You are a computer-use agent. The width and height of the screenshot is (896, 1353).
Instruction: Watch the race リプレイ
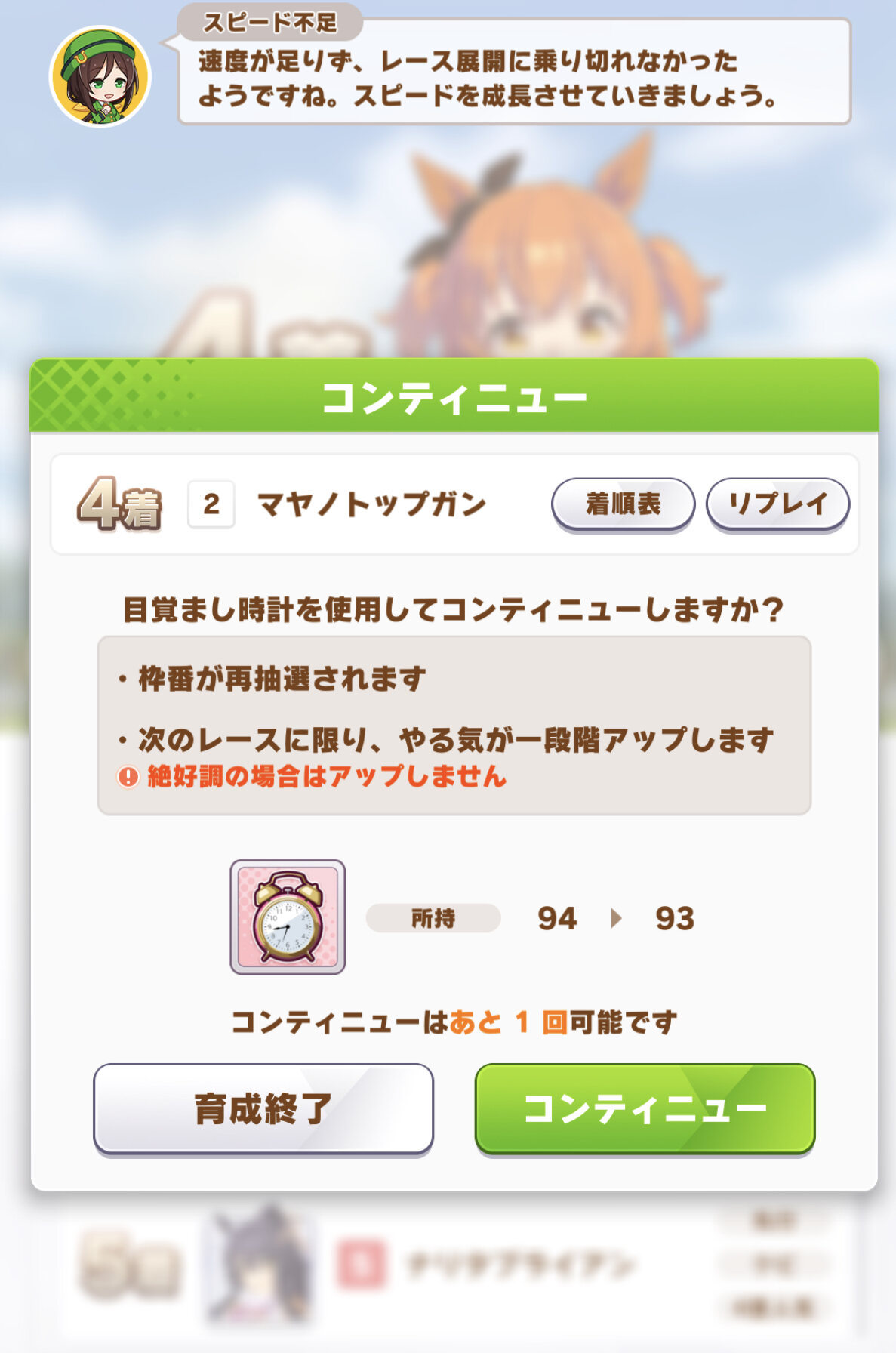tap(777, 504)
